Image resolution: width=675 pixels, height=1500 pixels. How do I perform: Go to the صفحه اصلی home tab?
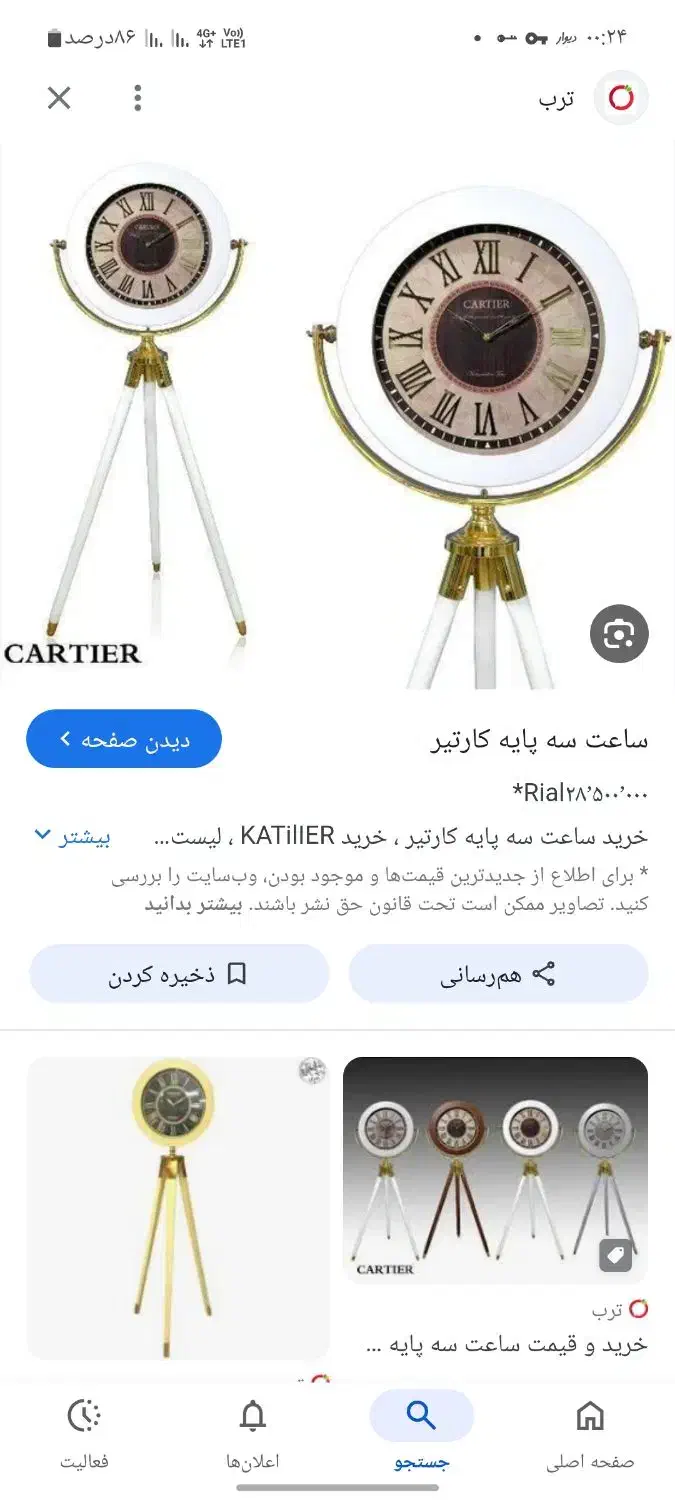(590, 1432)
